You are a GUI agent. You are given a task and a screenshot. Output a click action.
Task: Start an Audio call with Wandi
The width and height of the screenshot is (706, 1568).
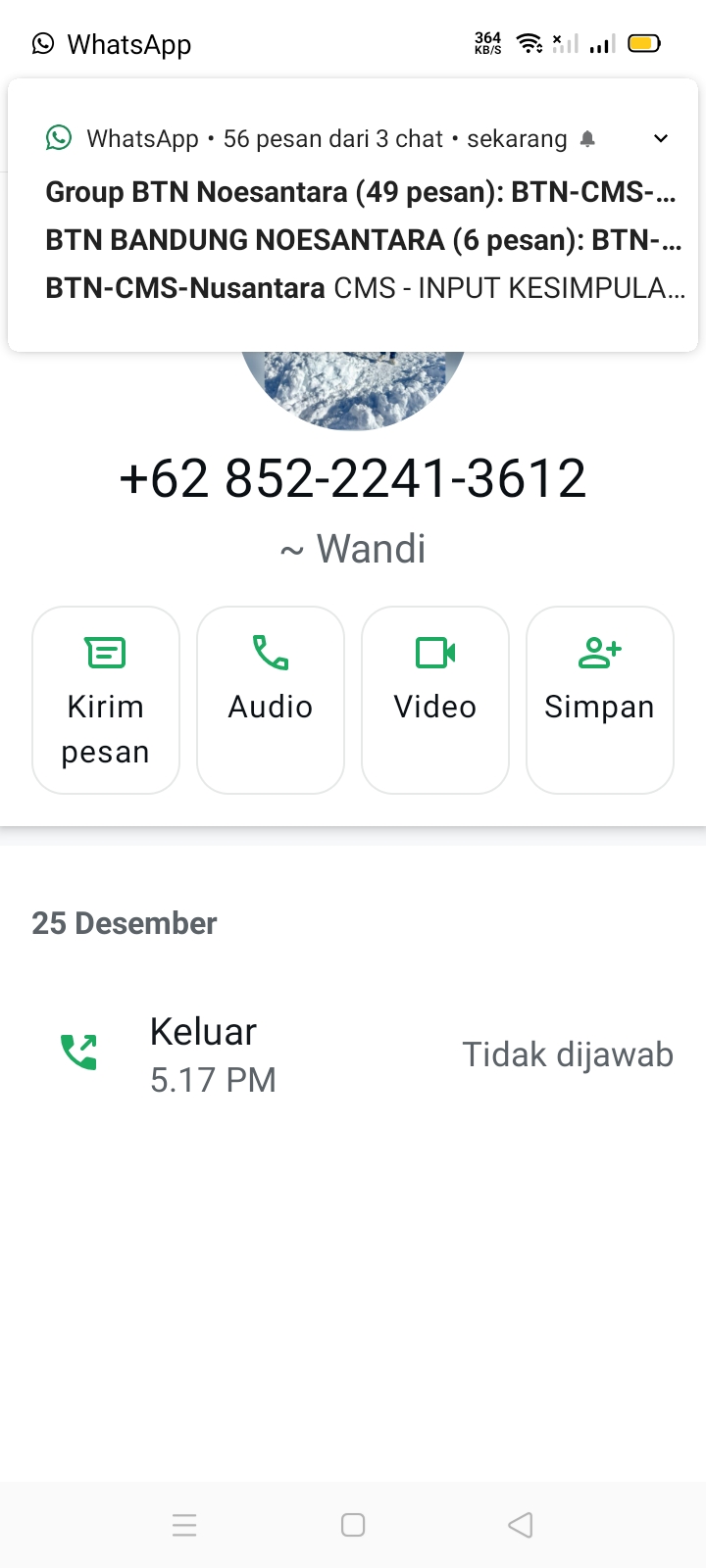pos(270,652)
